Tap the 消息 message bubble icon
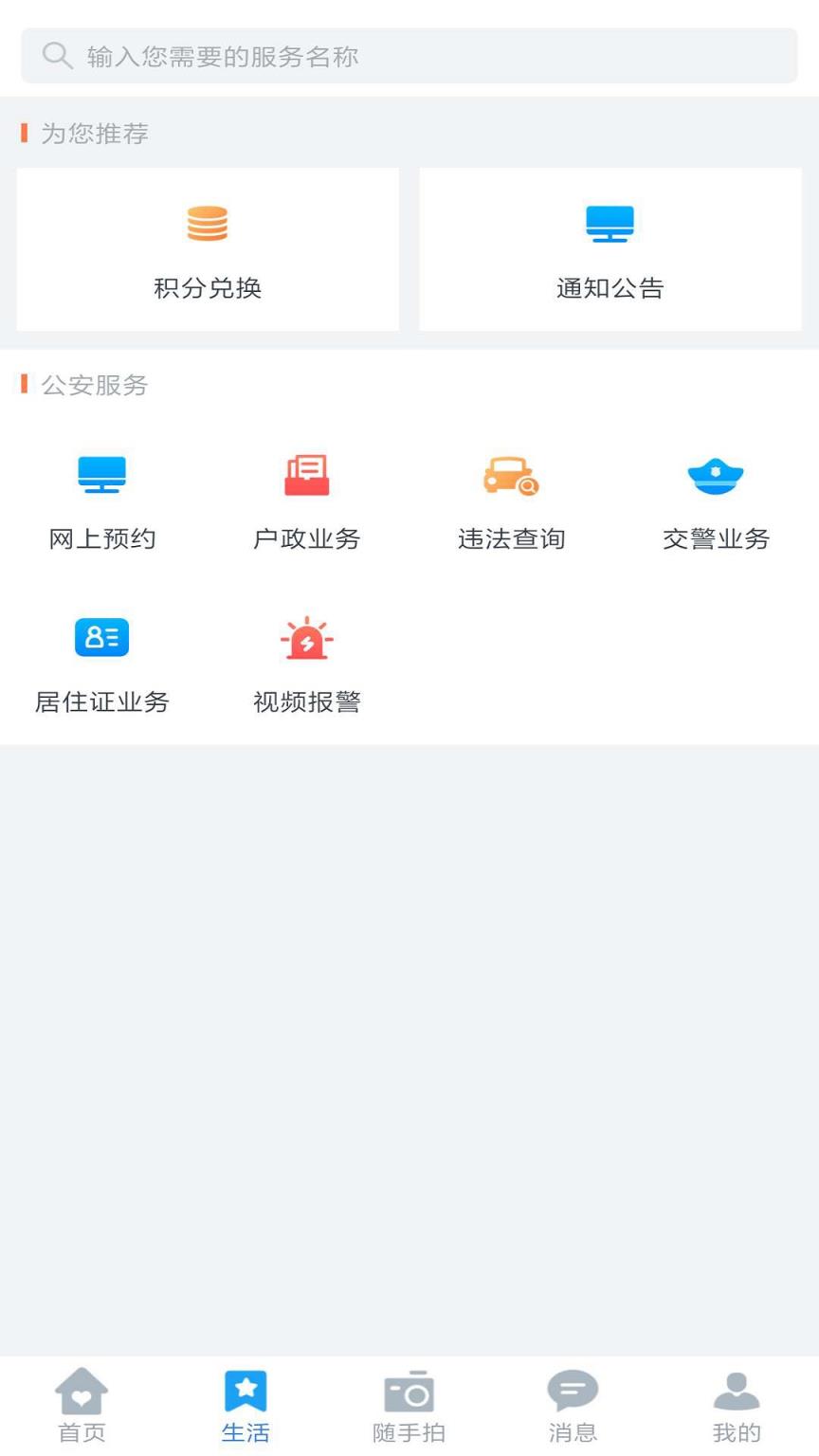The width and height of the screenshot is (819, 1456). pos(573,1392)
